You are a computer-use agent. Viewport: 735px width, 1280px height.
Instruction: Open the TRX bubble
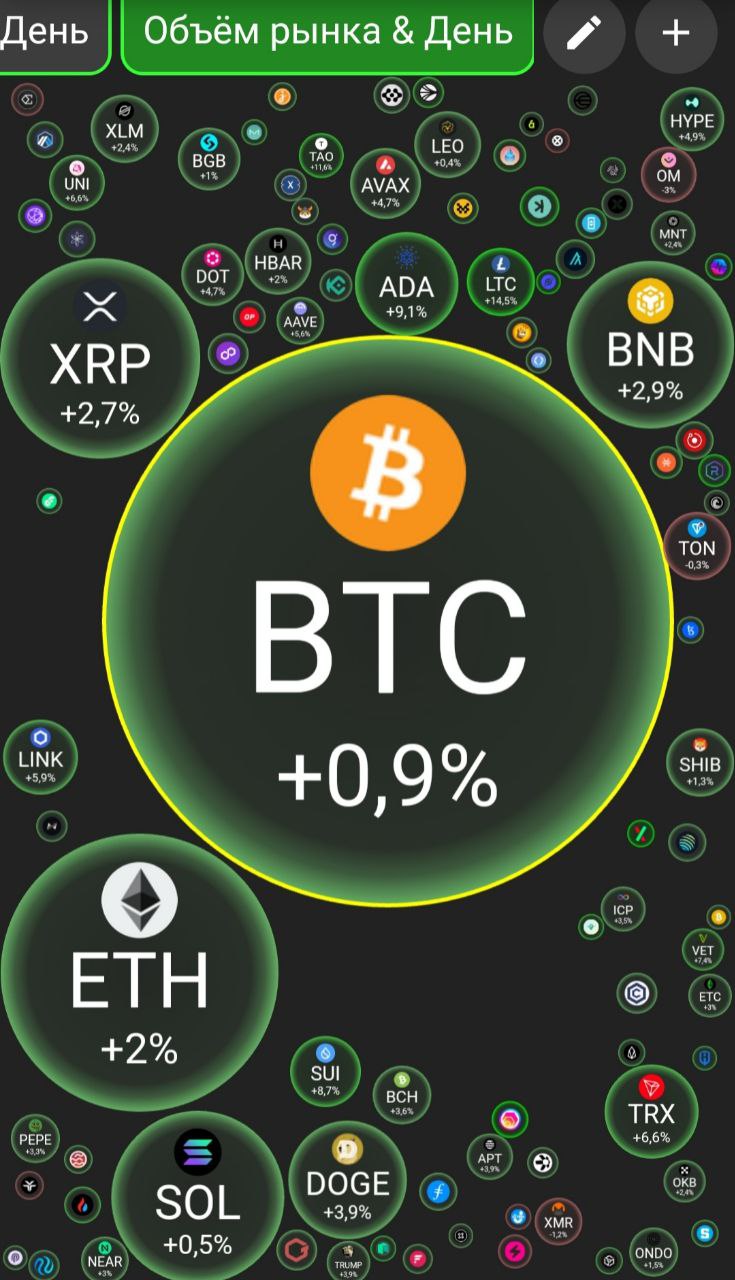coord(651,1111)
